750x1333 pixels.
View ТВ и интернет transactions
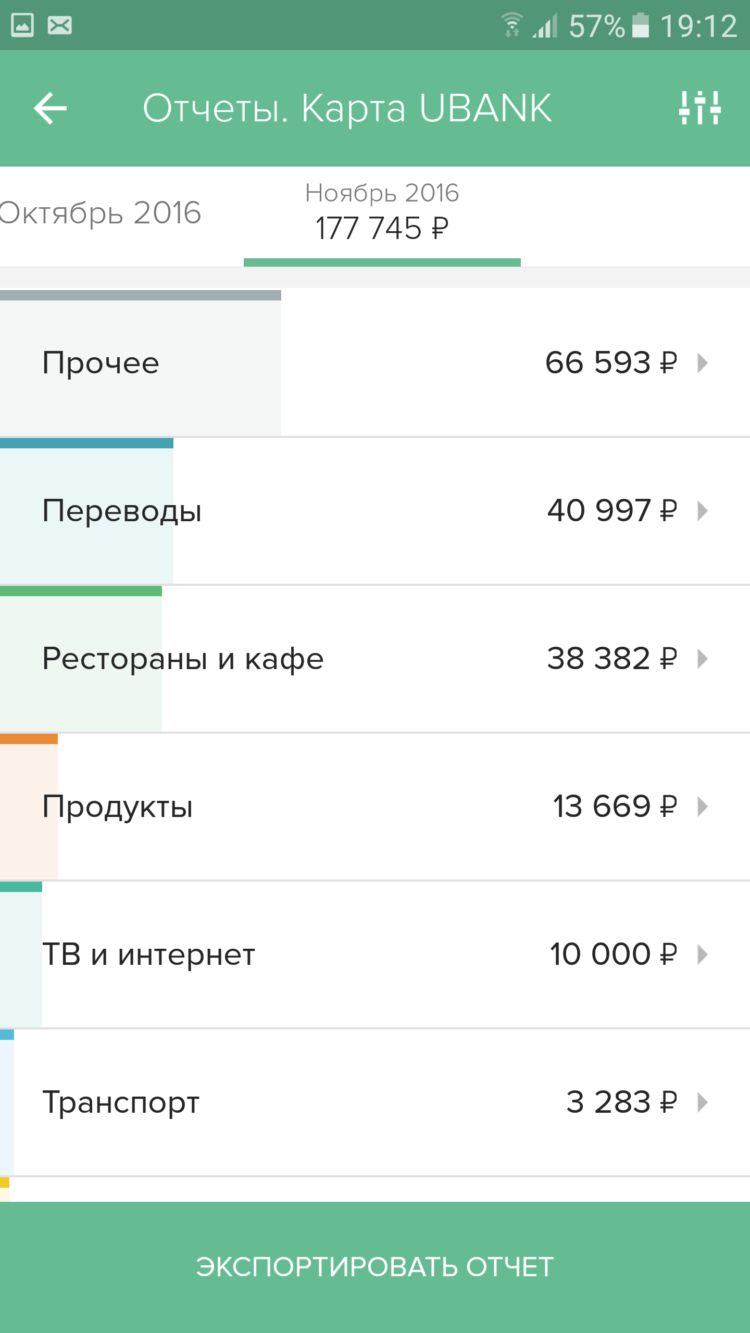coord(375,953)
